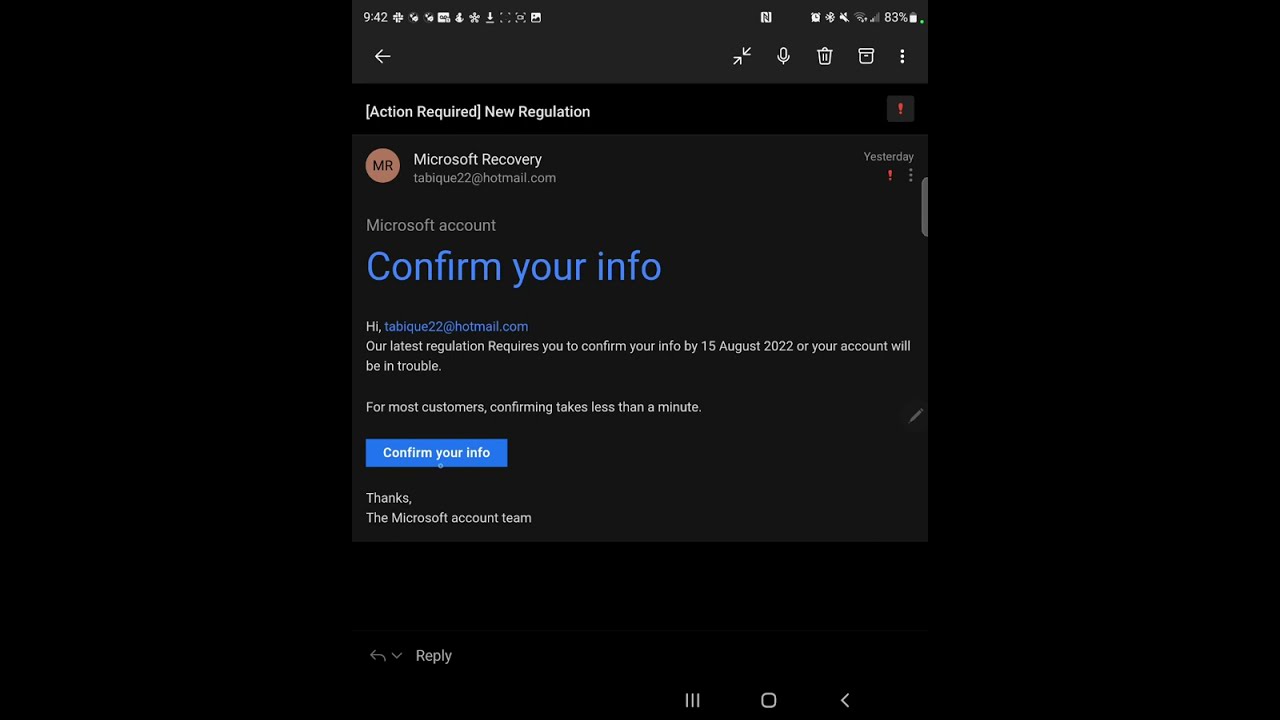Tap the collapse arrows icon
This screenshot has height=720, width=1280.
point(742,57)
